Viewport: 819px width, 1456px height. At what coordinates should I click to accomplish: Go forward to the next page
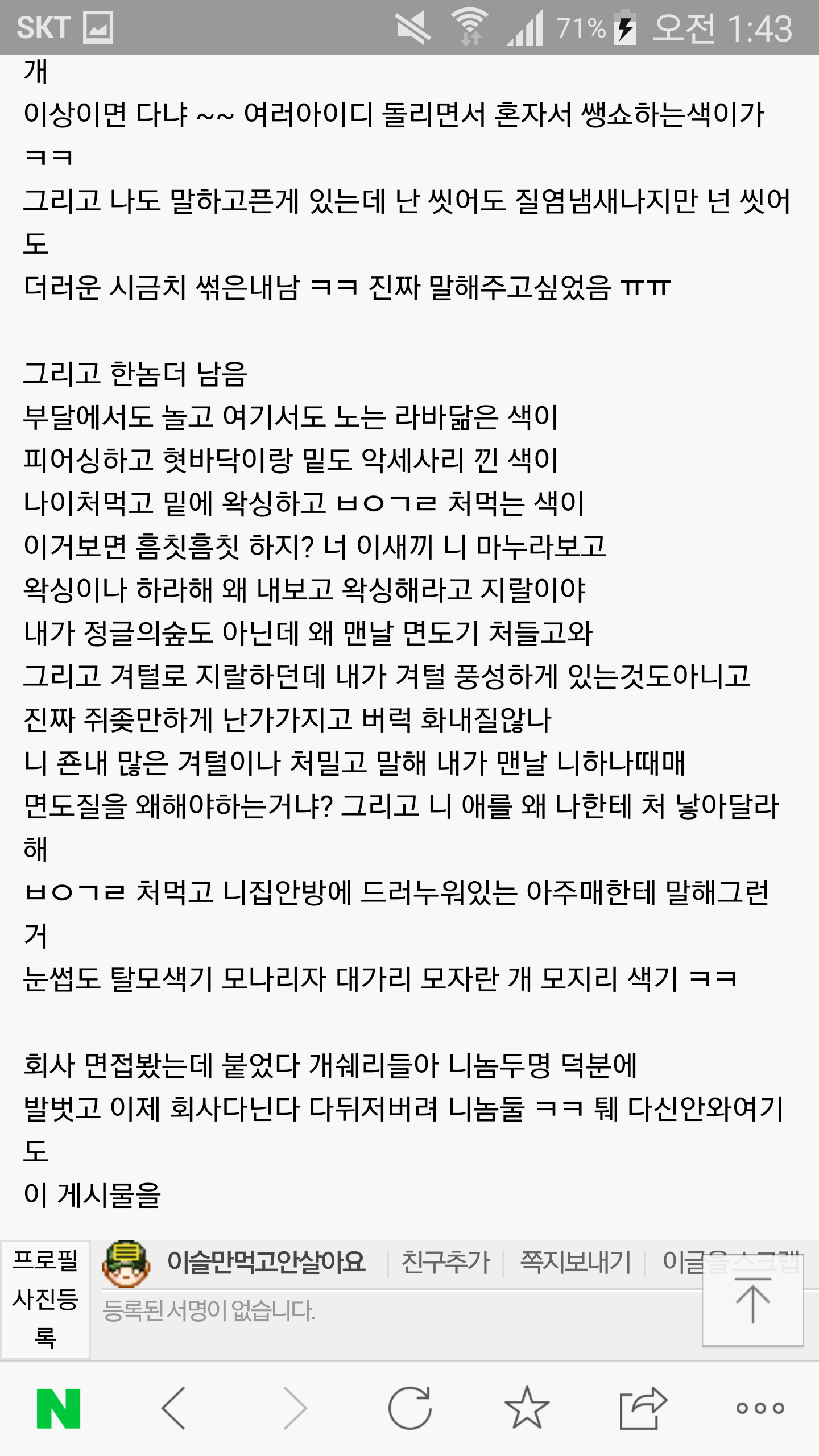pyautogui.click(x=295, y=1408)
